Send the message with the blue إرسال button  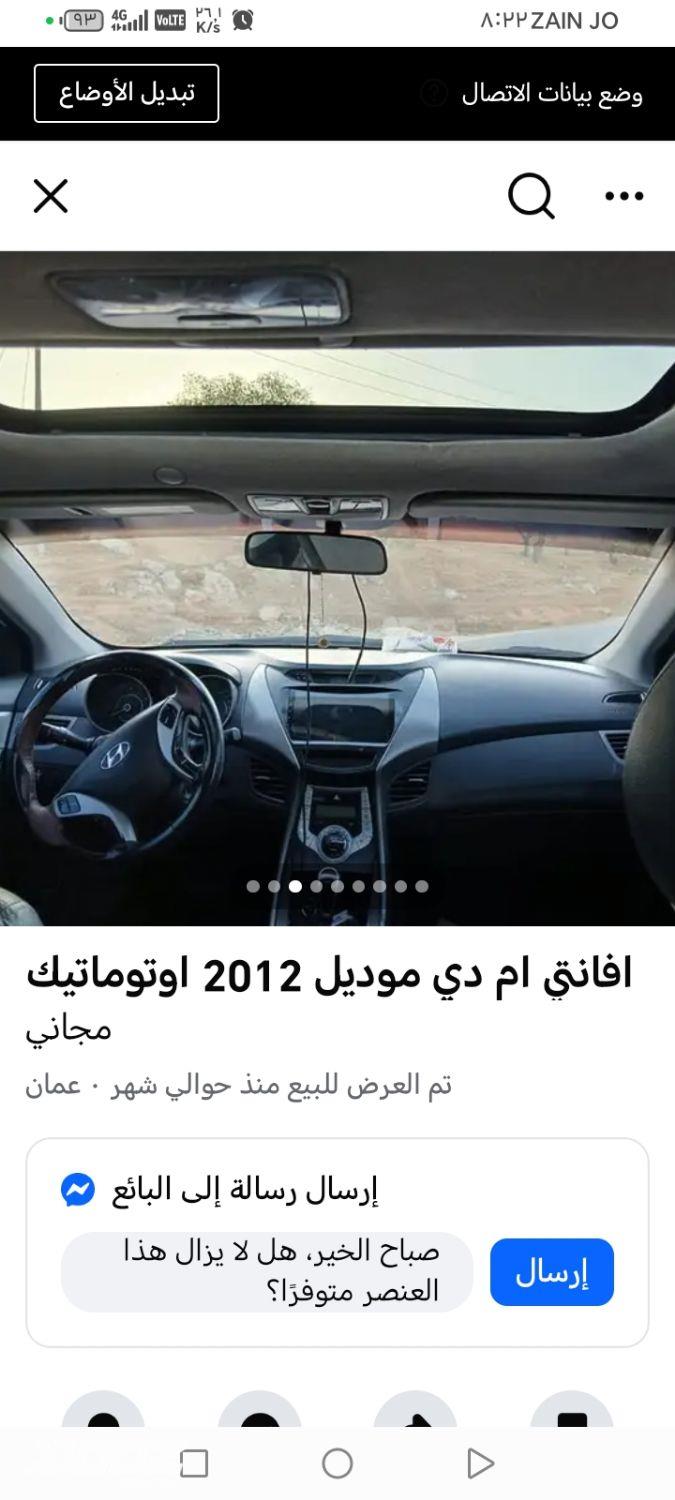coord(551,1272)
